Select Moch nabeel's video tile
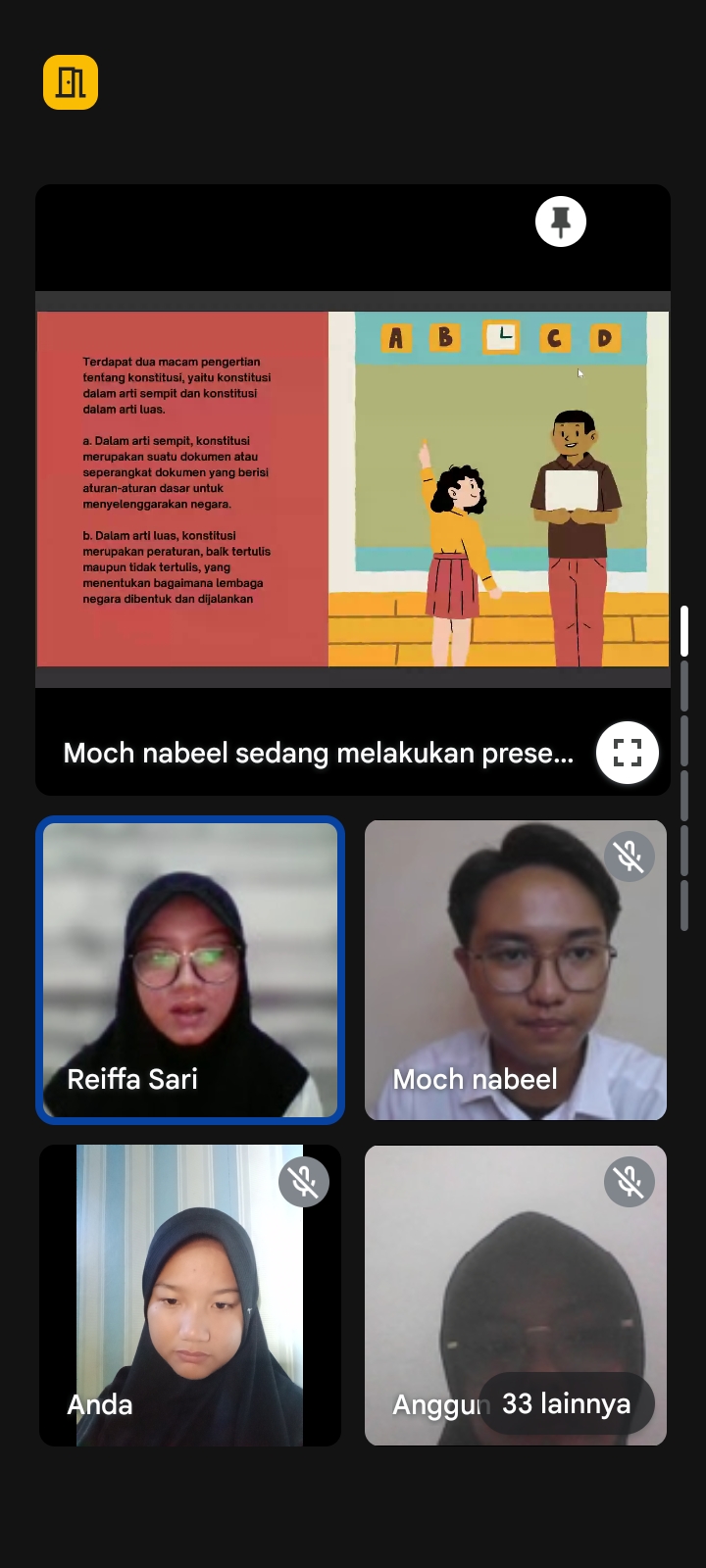 pyautogui.click(x=516, y=970)
